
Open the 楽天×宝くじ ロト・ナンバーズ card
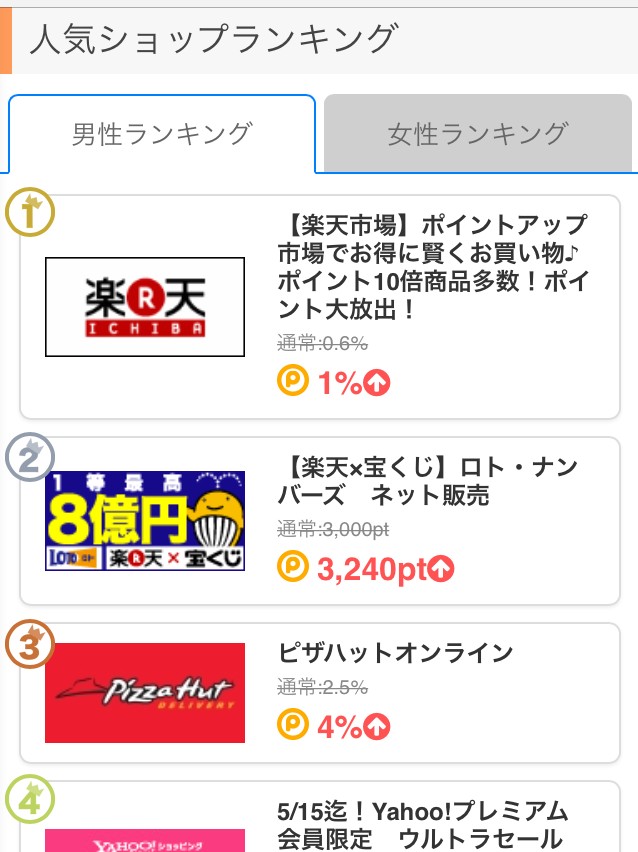point(320,521)
